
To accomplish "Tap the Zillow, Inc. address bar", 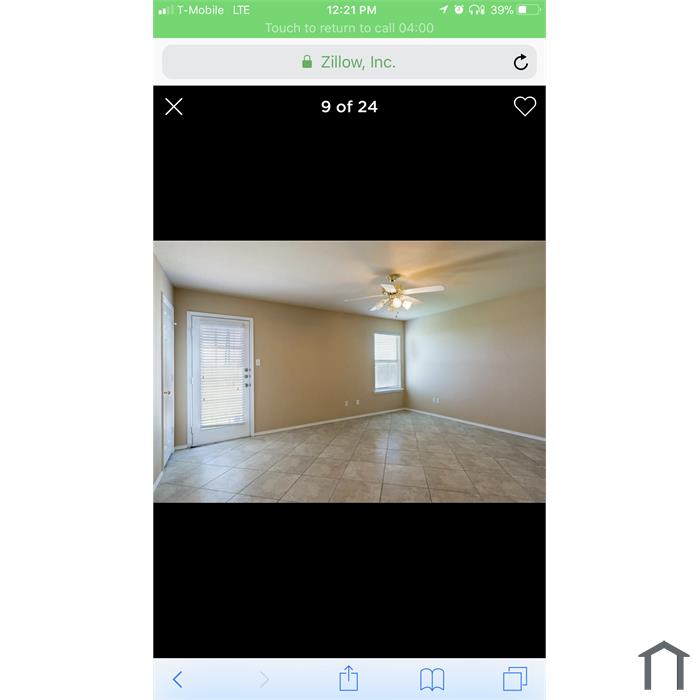I will [x=348, y=62].
